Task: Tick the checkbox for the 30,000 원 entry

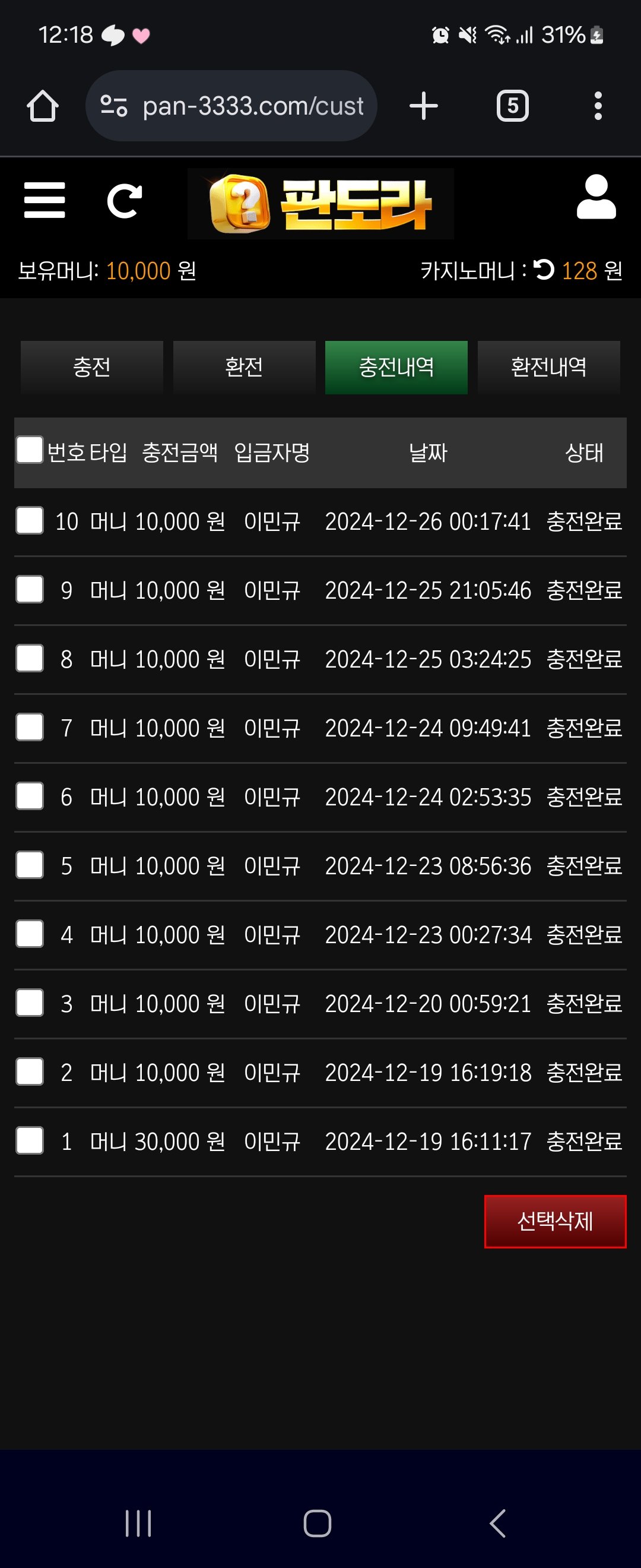Action: click(29, 1140)
